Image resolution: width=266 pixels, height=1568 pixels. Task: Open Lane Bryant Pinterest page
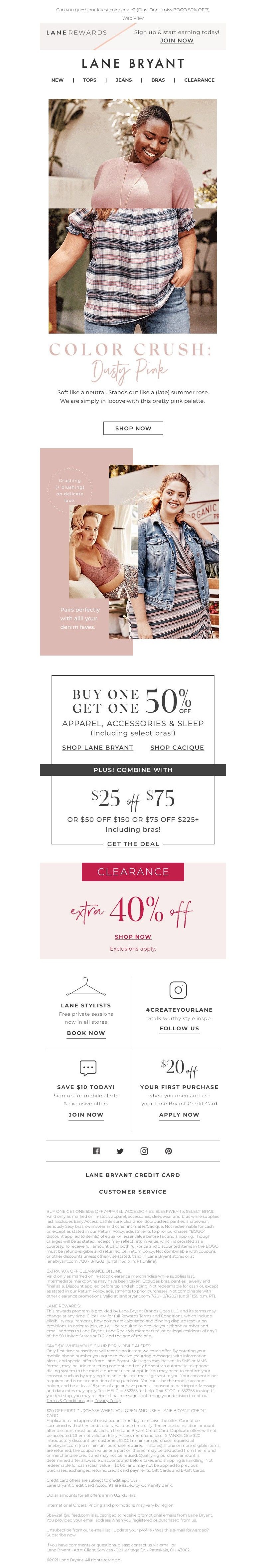point(168,1151)
